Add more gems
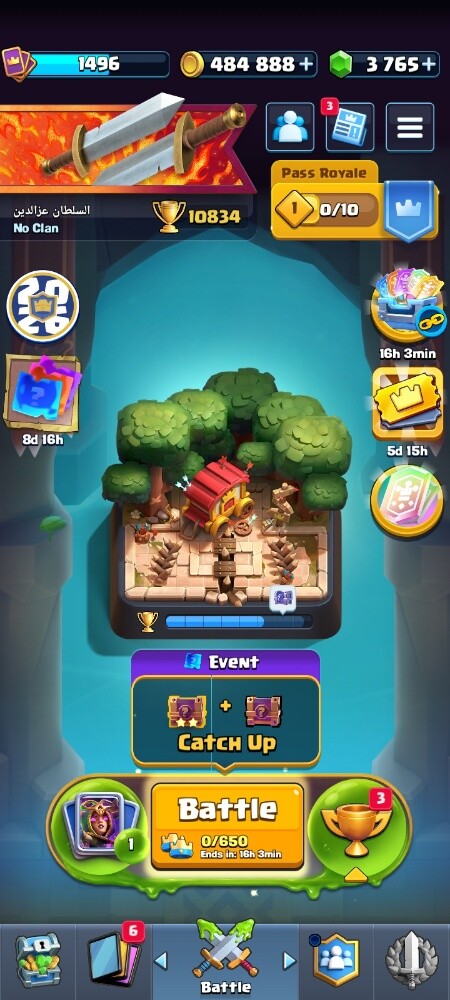This screenshot has height=1000, width=450. coord(429,64)
